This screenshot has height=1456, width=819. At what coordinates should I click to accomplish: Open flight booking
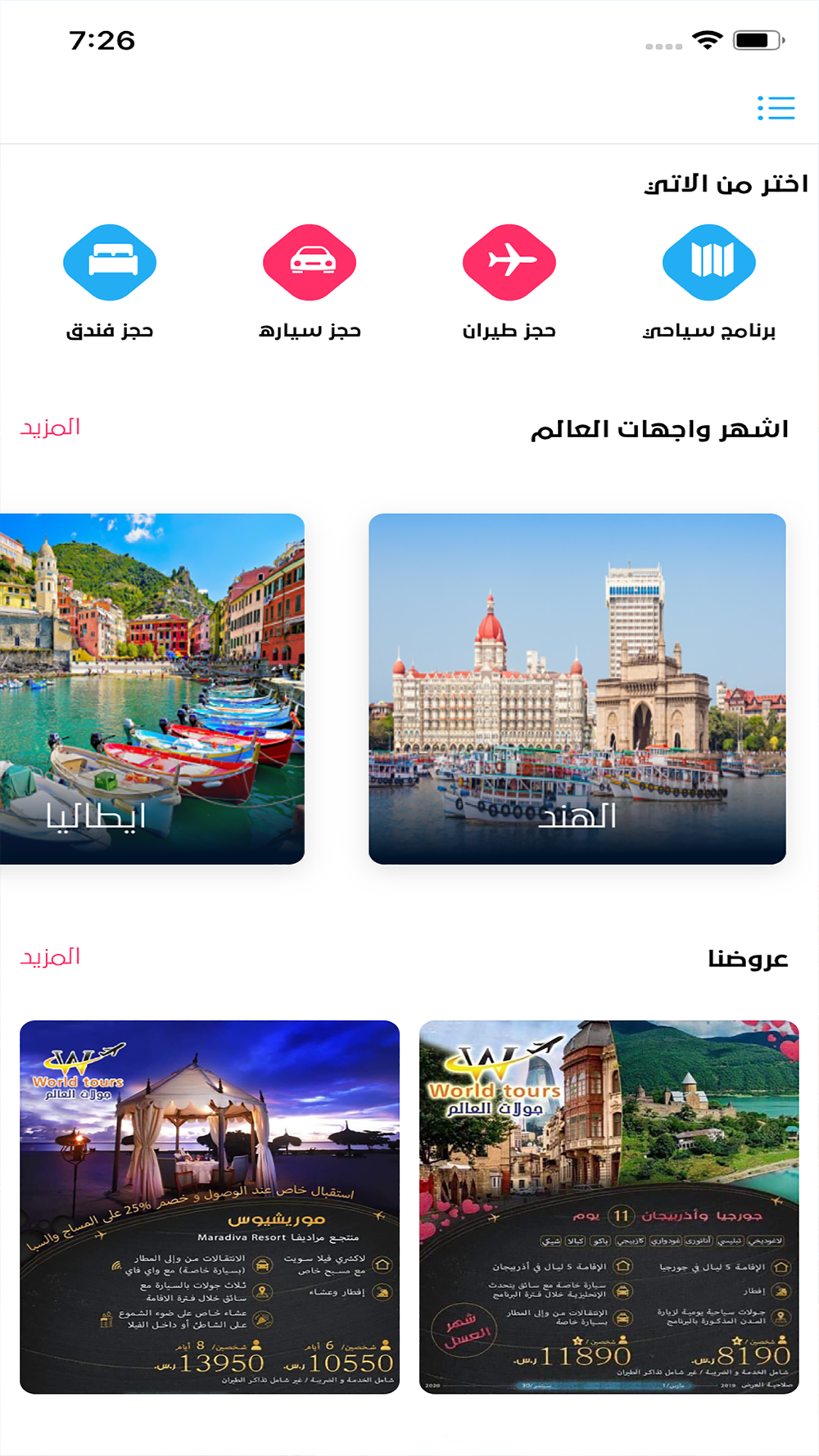(509, 262)
